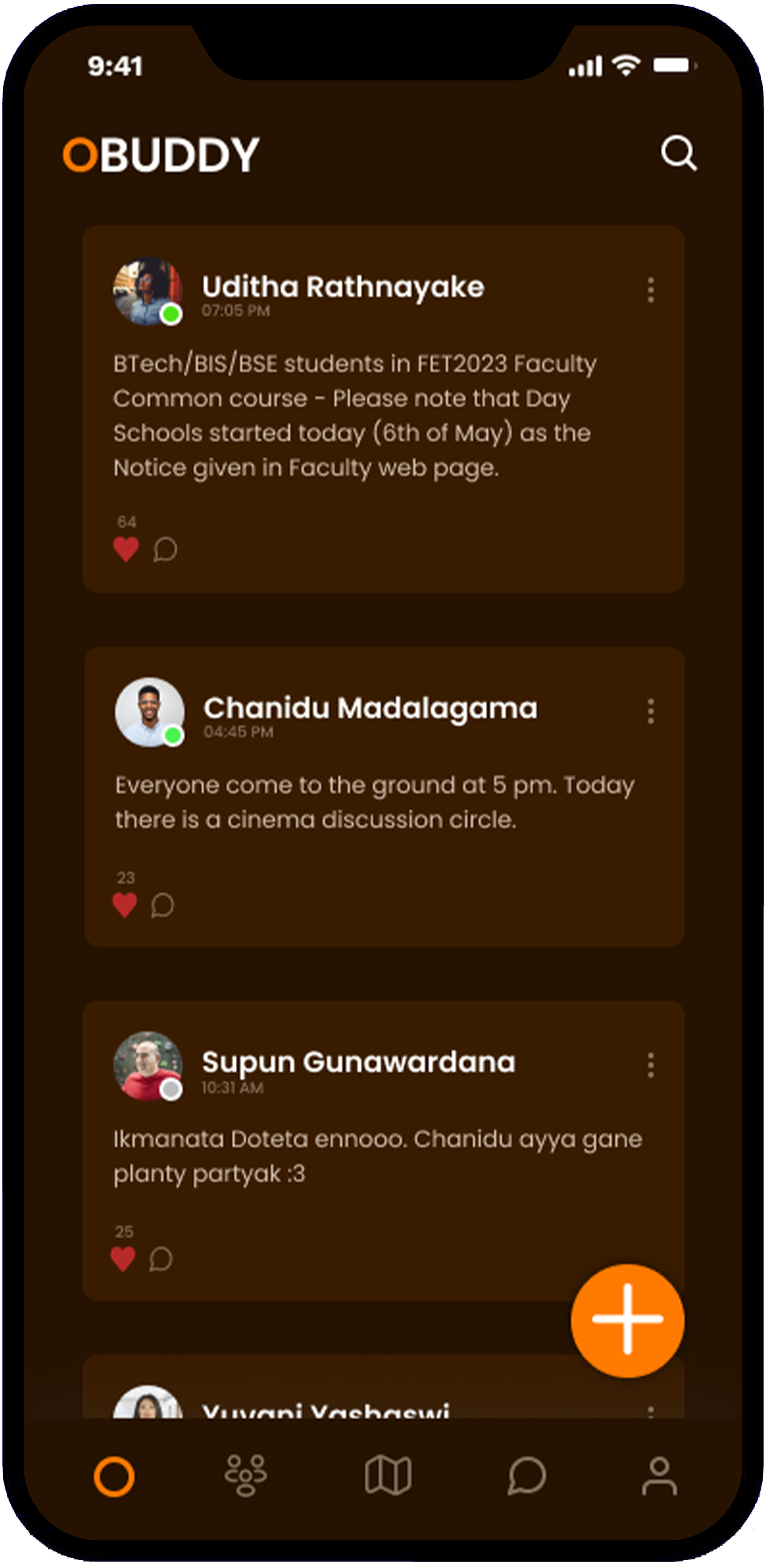Like Chanidu Madalagama's post
768x1562 pixels.
tap(124, 905)
